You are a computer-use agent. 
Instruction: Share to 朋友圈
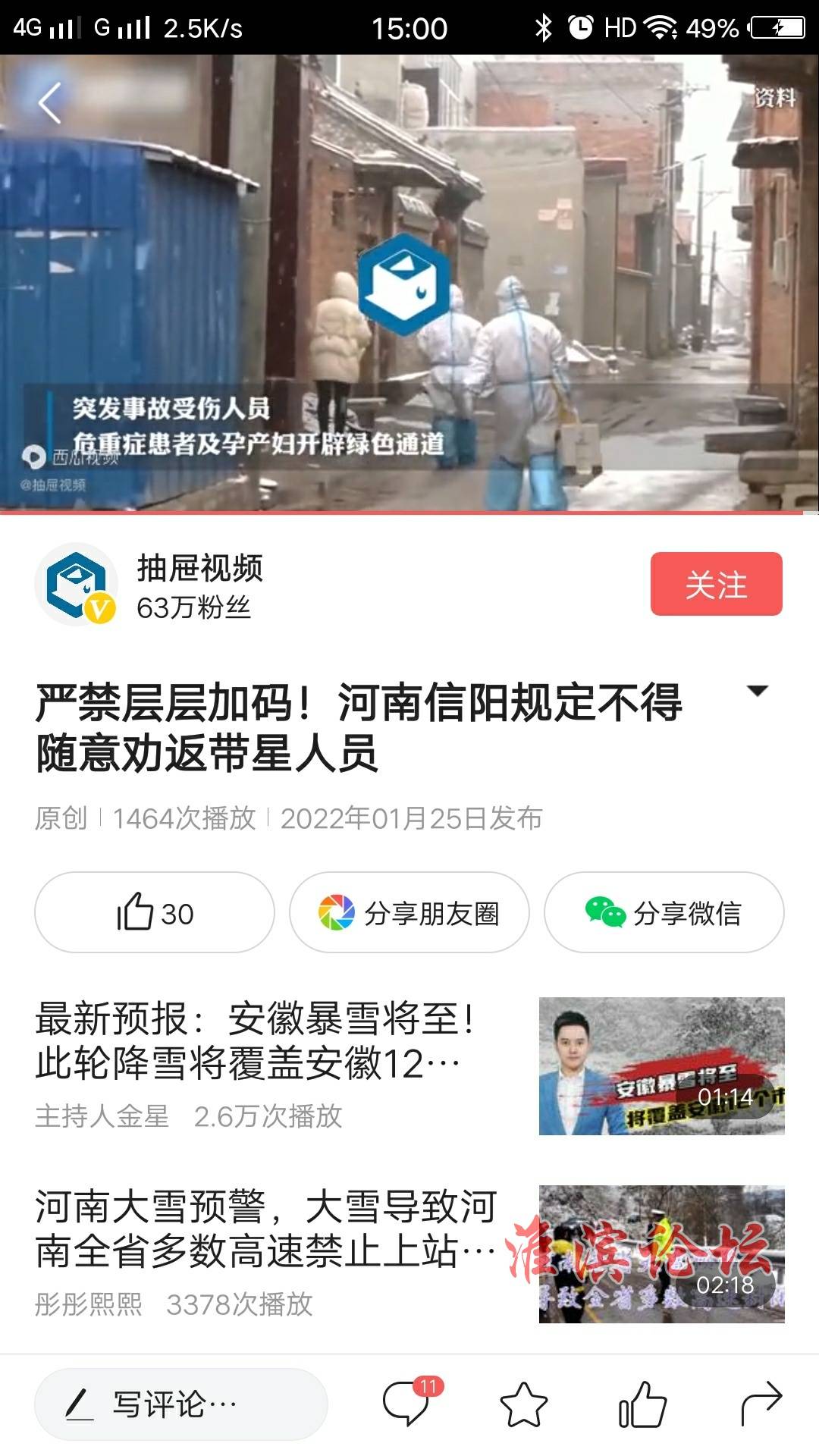pos(409,912)
